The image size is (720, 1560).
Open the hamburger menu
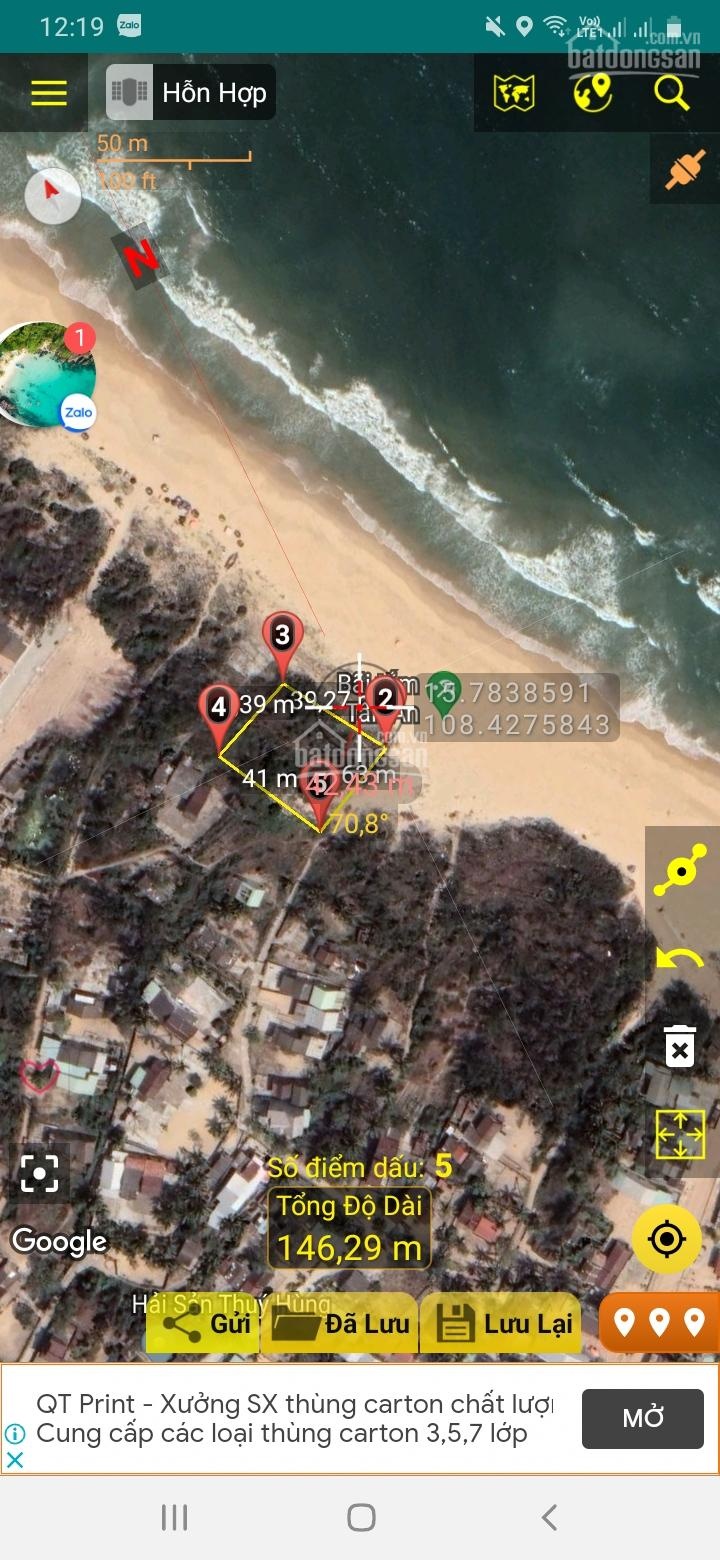coord(48,93)
